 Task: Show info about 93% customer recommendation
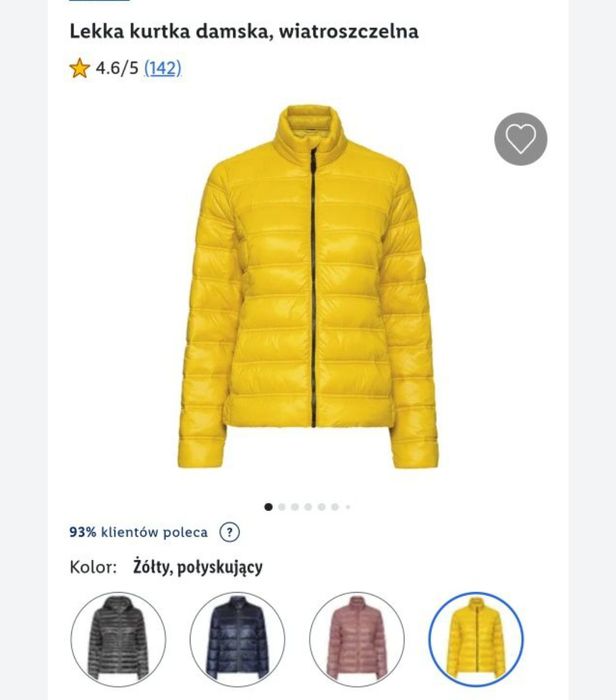pyautogui.click(x=229, y=532)
